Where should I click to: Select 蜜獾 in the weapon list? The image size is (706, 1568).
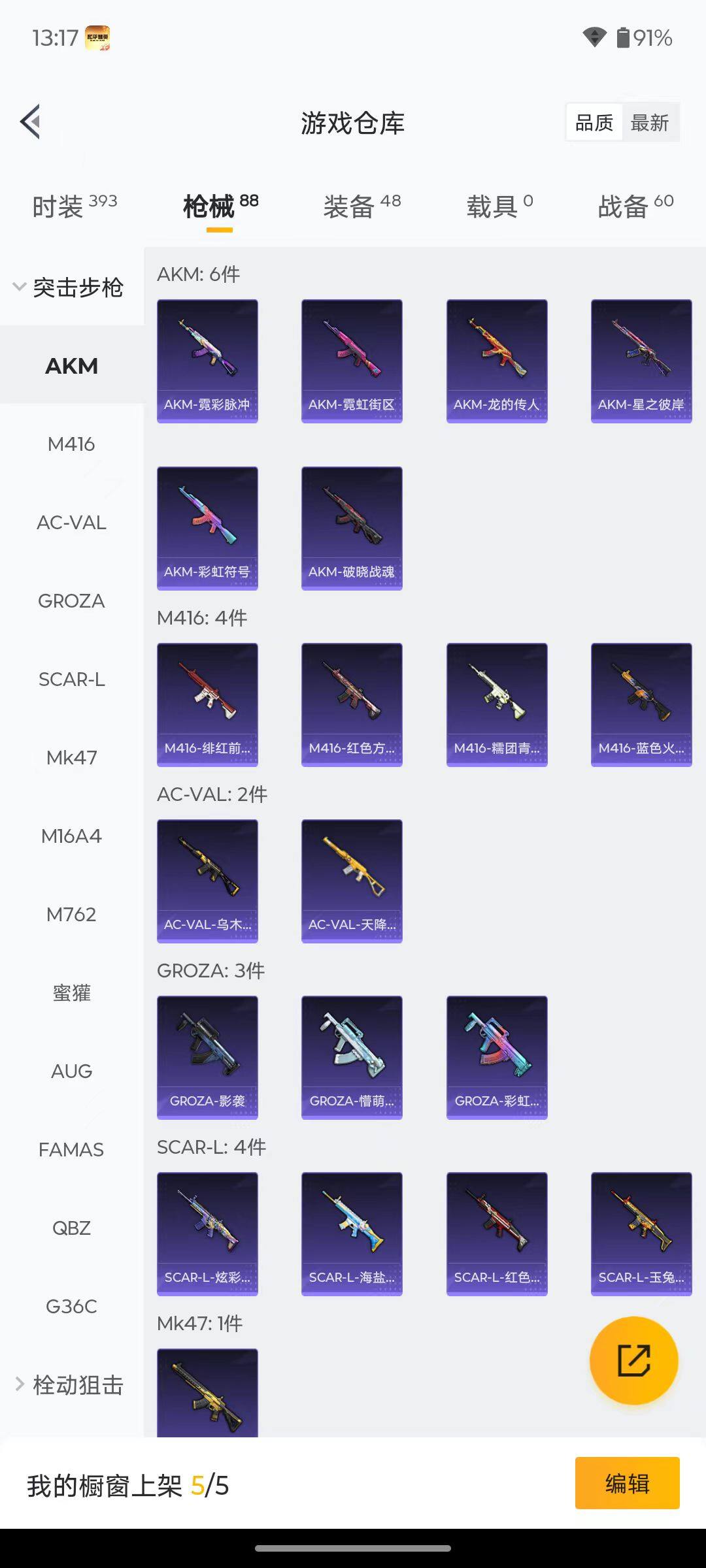71,993
